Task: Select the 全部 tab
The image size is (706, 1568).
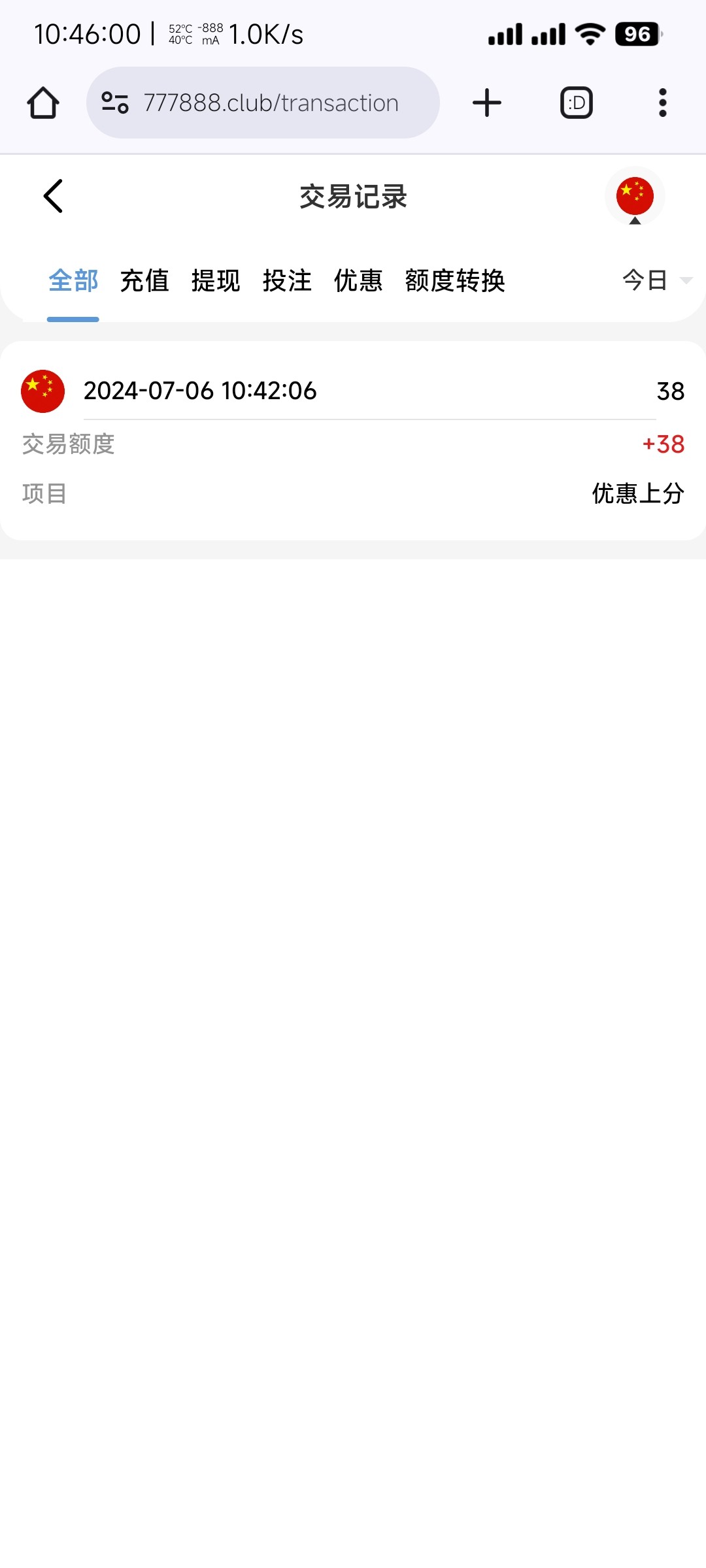Action: pos(73,281)
